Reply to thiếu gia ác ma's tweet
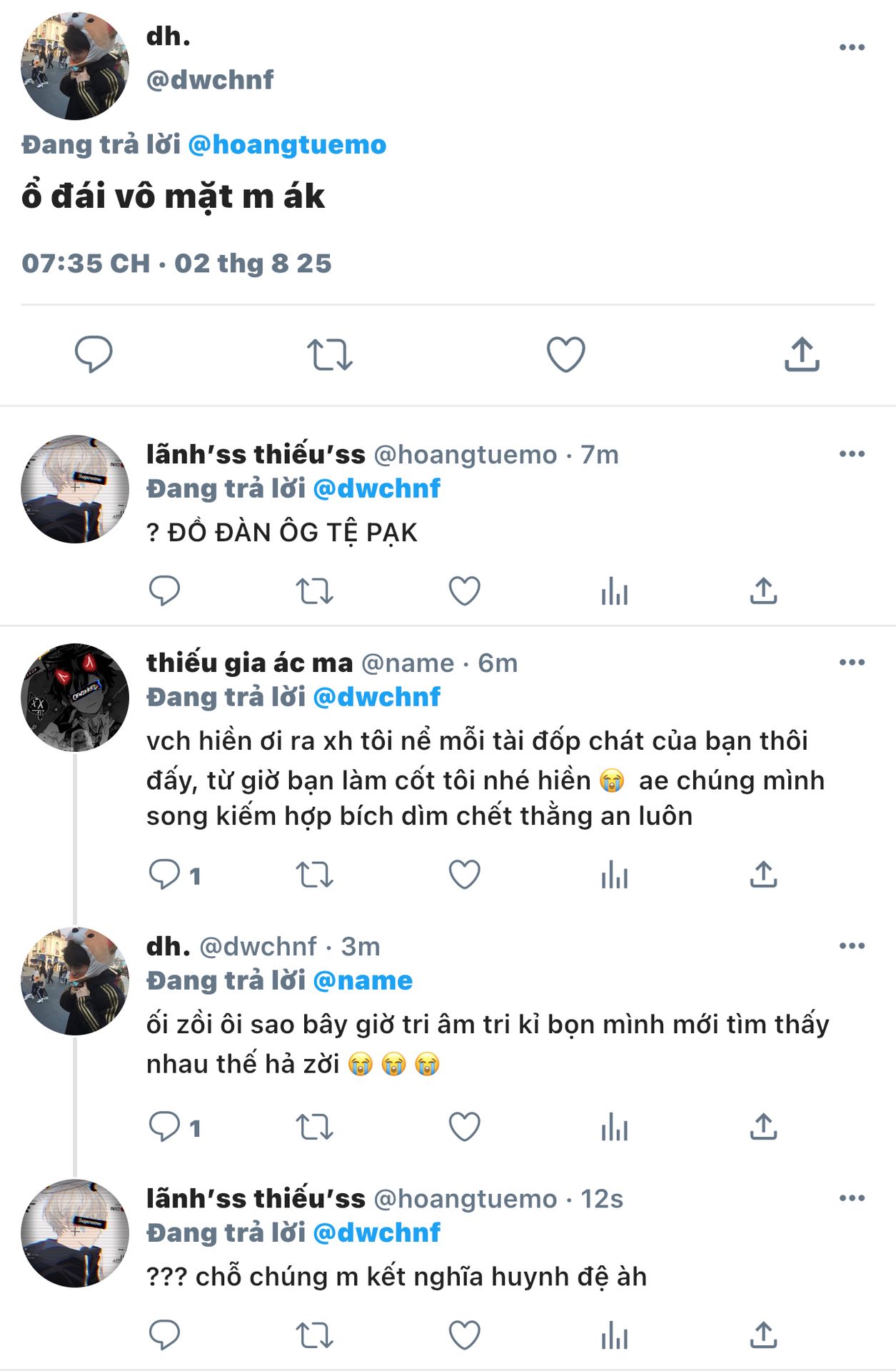Screen dimensions: 896x1371 pyautogui.click(x=164, y=875)
